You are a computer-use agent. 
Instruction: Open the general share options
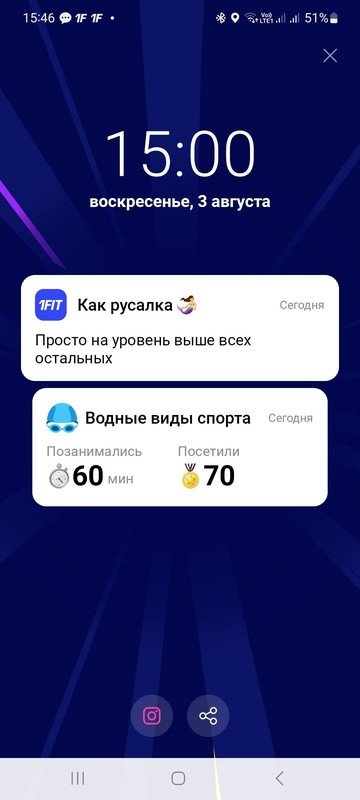coord(208,716)
